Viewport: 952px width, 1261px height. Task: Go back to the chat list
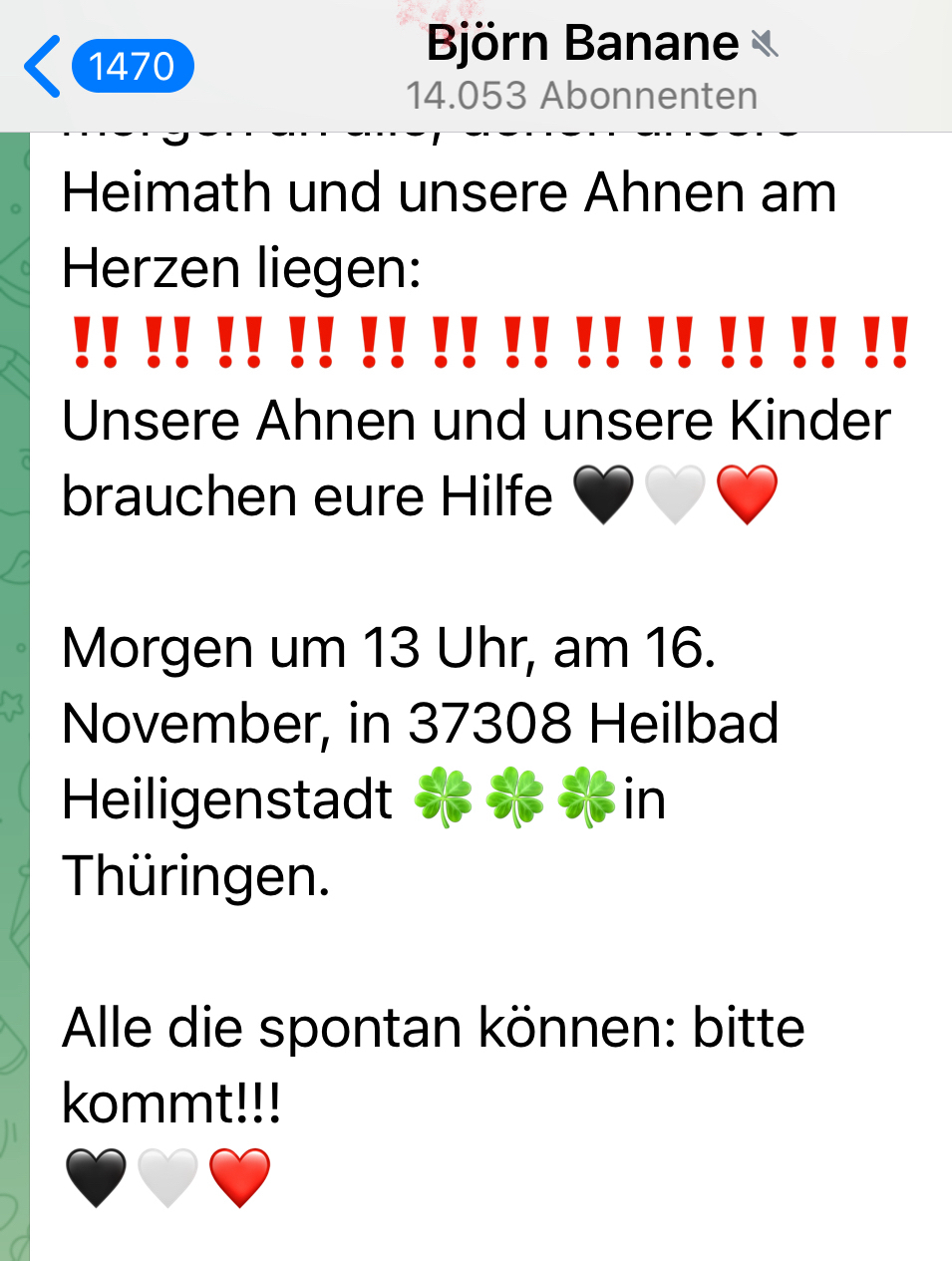tap(43, 67)
